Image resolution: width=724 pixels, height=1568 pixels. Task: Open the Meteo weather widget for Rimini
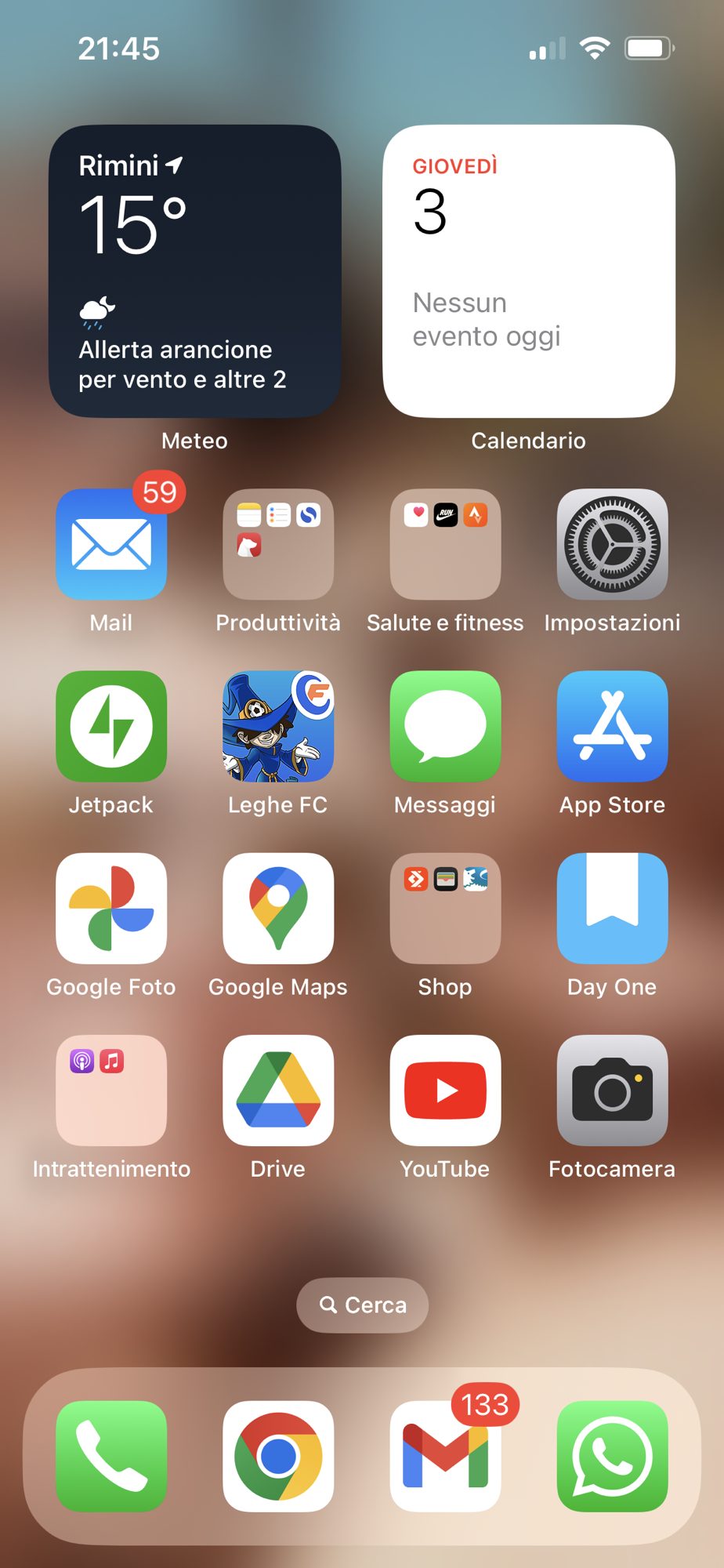194,270
